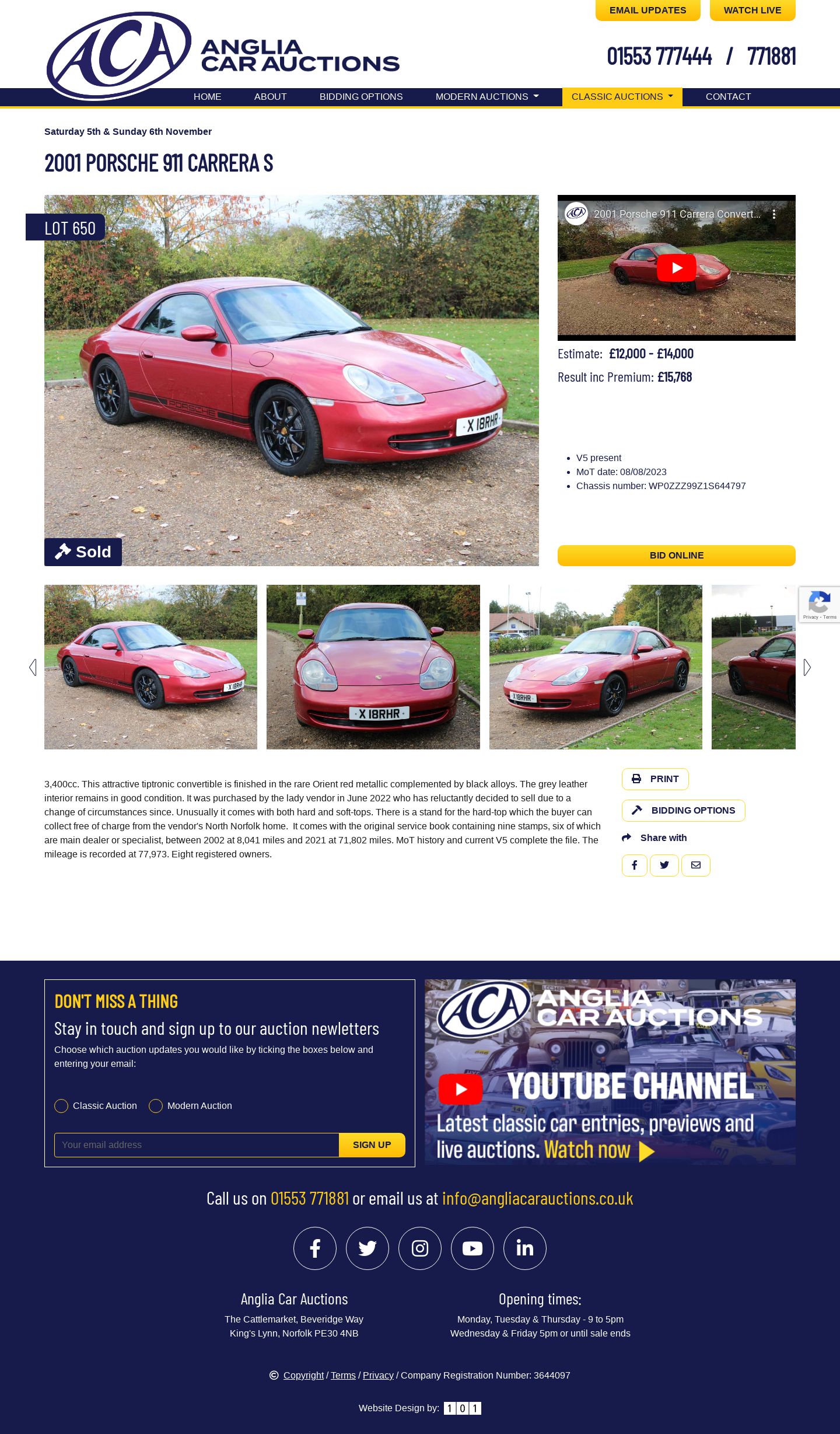
Task: Tick the Classic Auction newsletter option
Action: click(x=61, y=1105)
